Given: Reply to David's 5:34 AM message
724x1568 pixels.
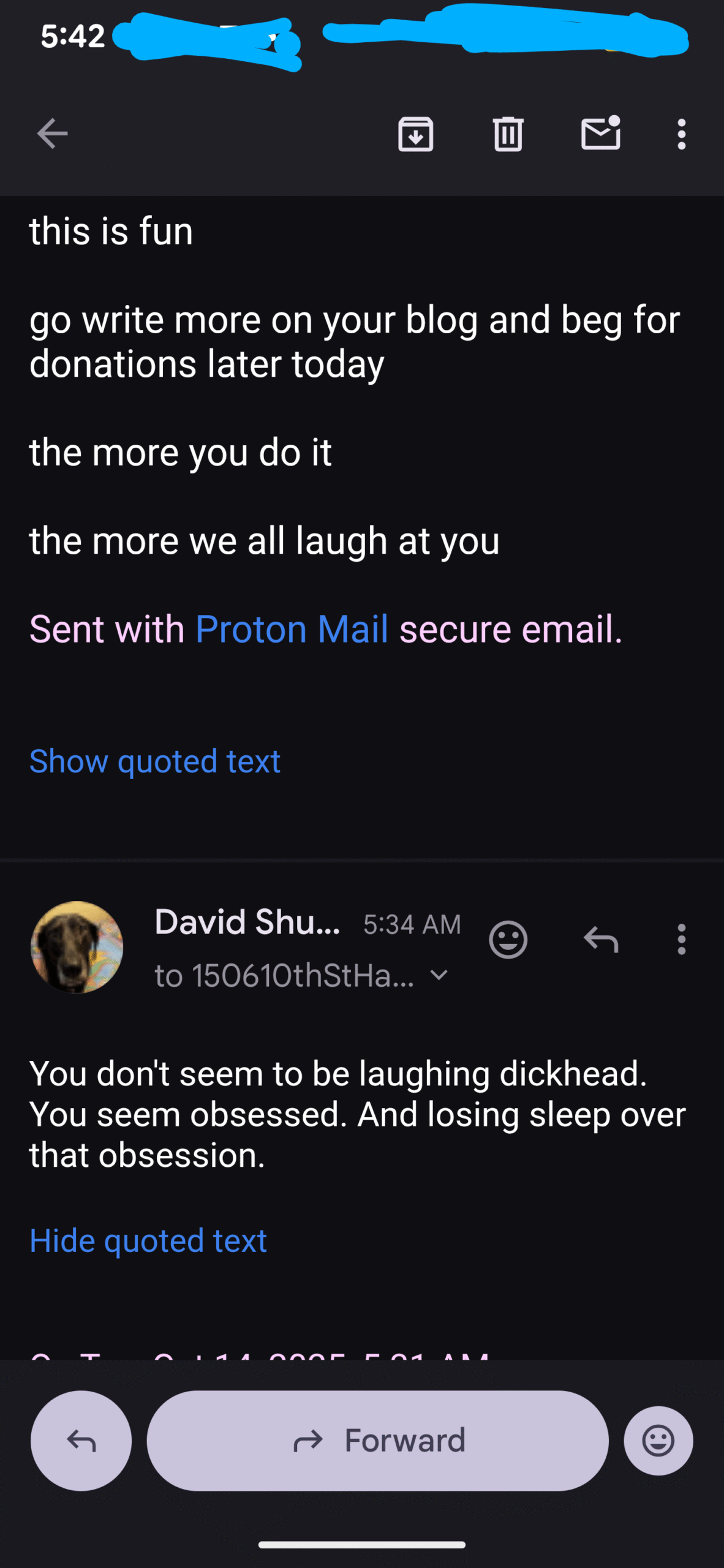Looking at the screenshot, I should tap(601, 939).
